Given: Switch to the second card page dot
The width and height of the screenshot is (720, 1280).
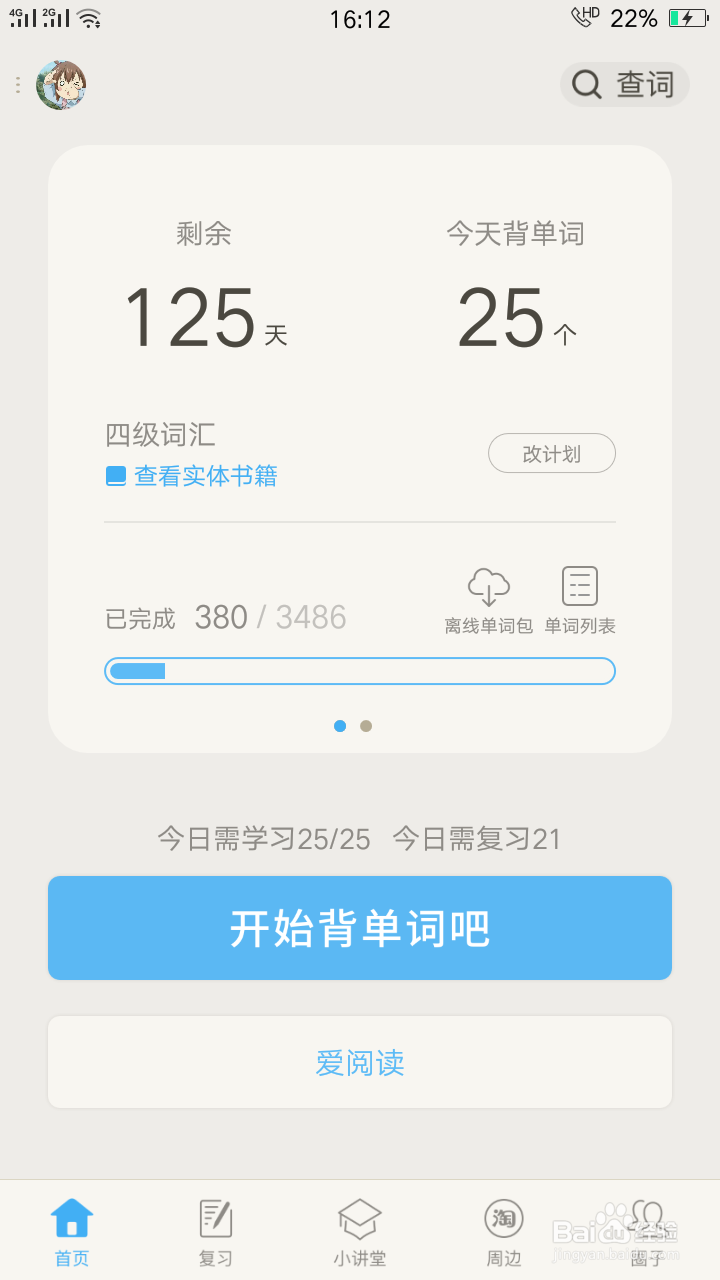Looking at the screenshot, I should (x=366, y=726).
